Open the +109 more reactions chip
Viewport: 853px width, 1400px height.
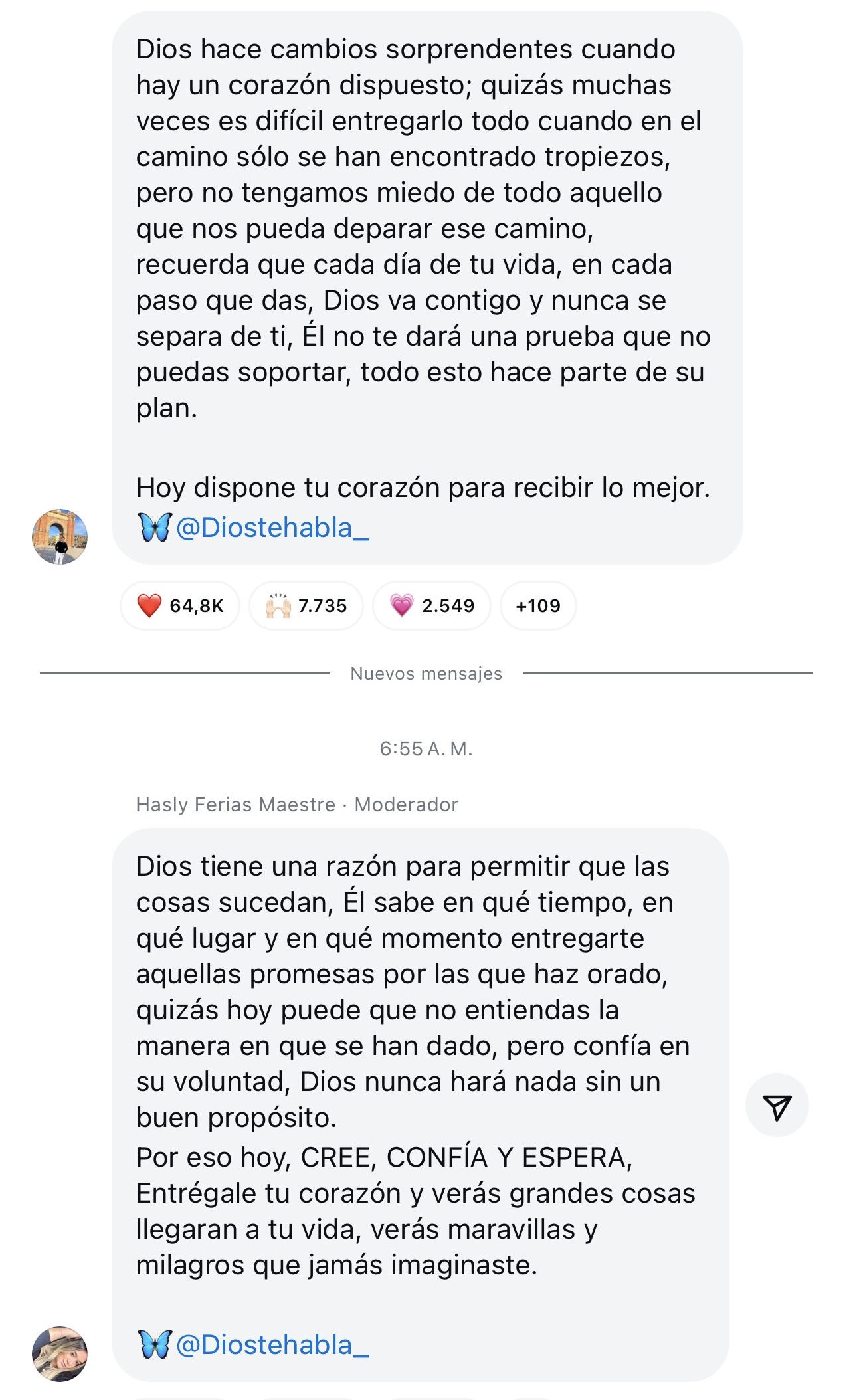[537, 605]
